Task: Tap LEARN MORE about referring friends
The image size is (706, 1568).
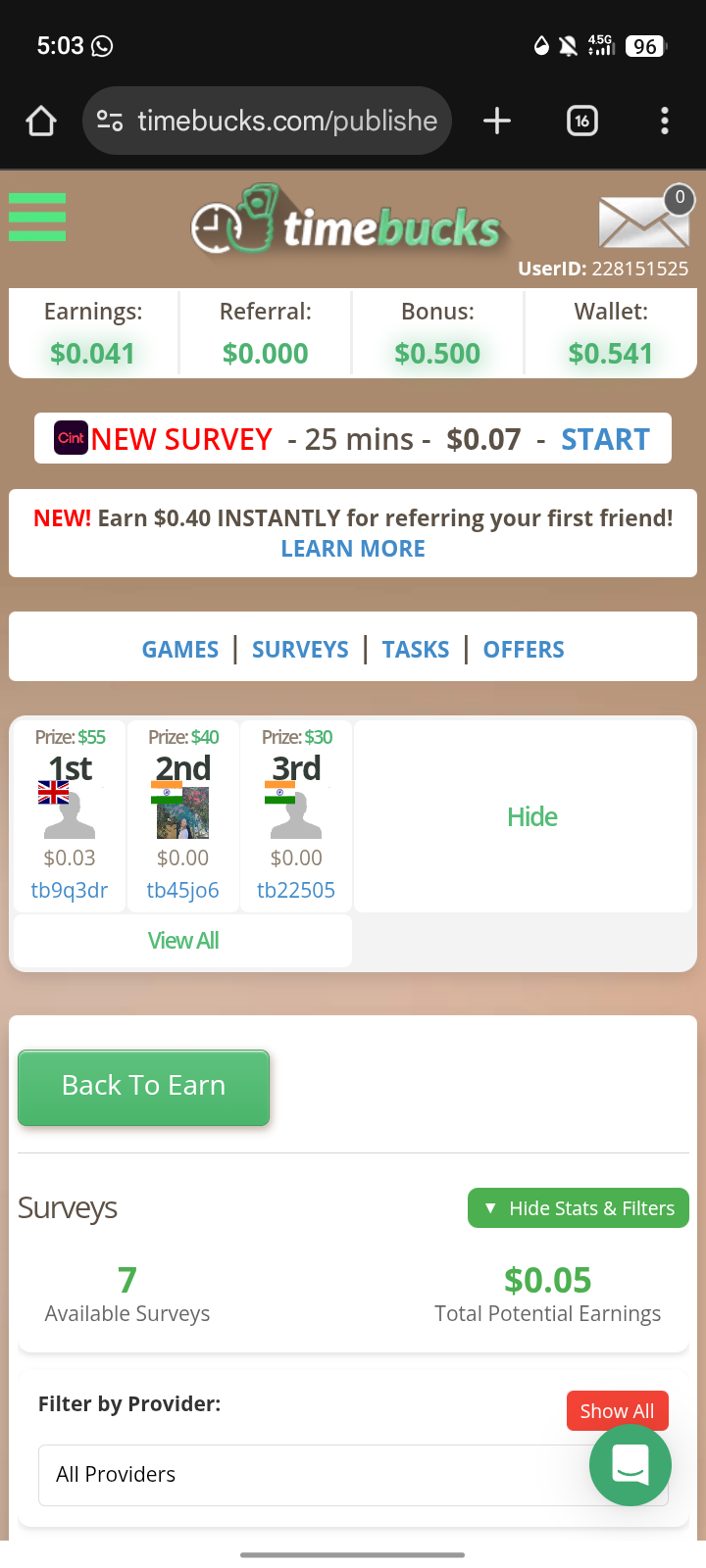Action: point(353,549)
